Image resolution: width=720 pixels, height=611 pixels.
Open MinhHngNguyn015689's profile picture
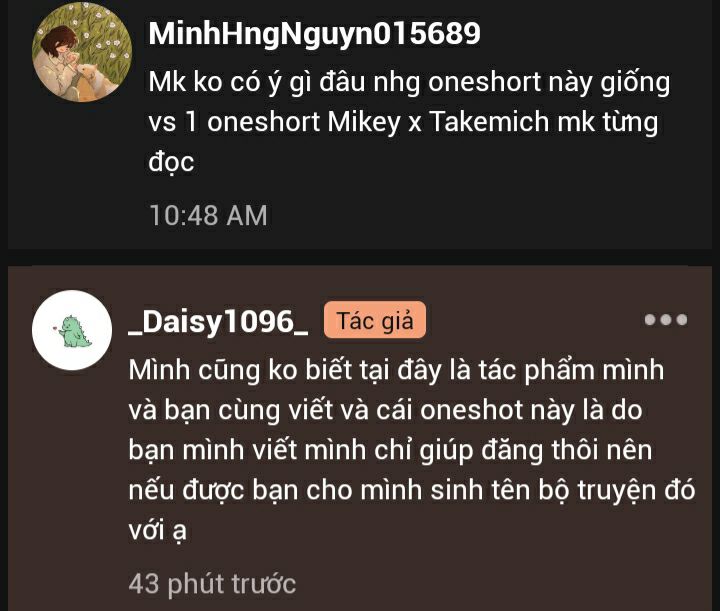pyautogui.click(x=82, y=53)
